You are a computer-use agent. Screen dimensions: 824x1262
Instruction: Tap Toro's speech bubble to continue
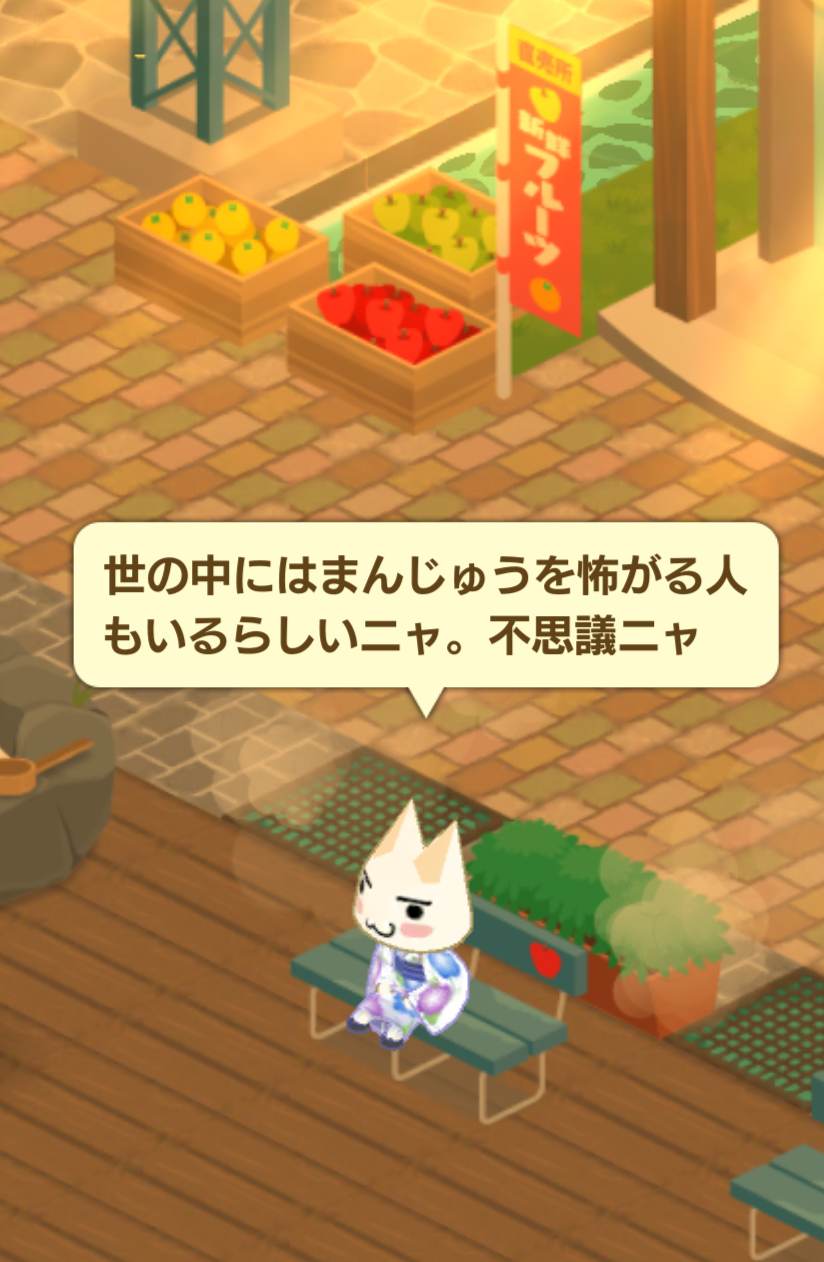point(425,606)
